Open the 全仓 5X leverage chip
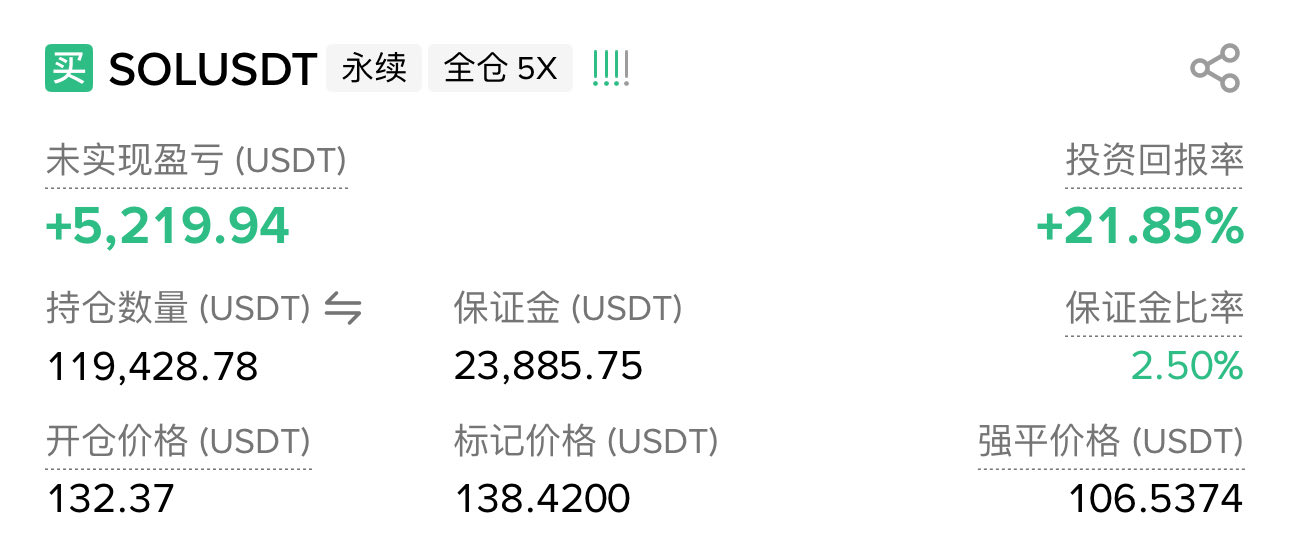Viewport: 1290px width, 550px height. (x=500, y=69)
